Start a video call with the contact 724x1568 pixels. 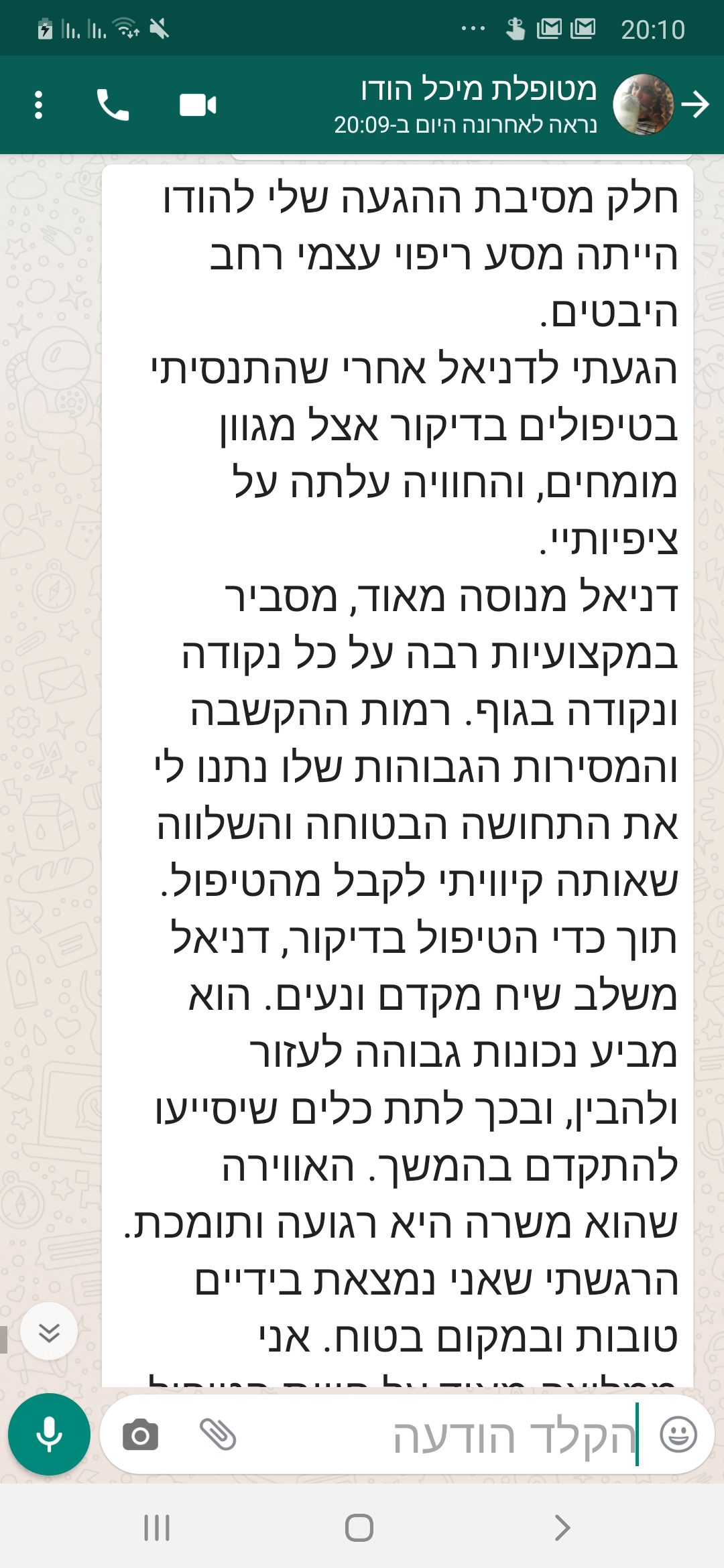pos(198,105)
